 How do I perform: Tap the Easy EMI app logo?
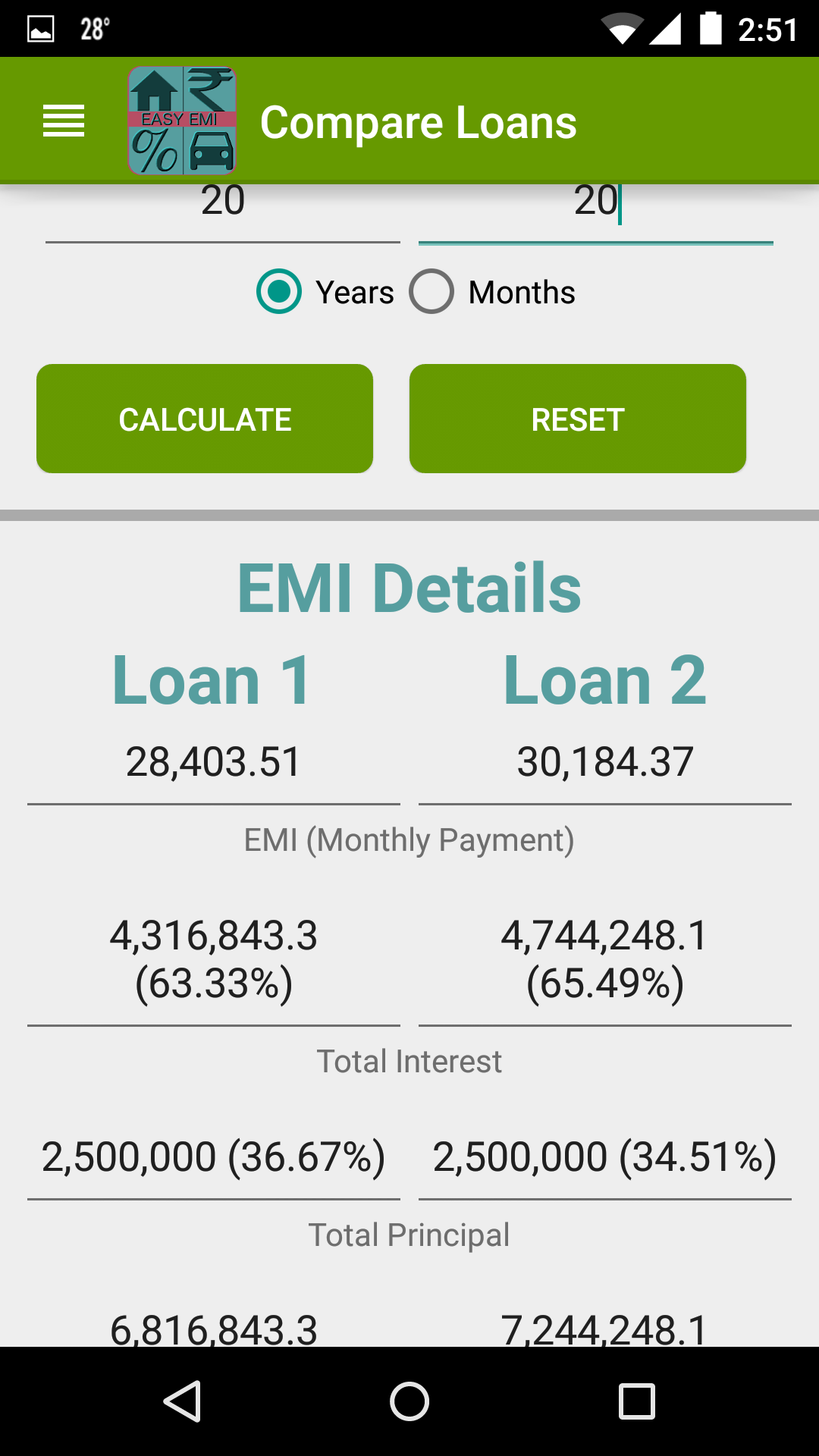coord(182,119)
